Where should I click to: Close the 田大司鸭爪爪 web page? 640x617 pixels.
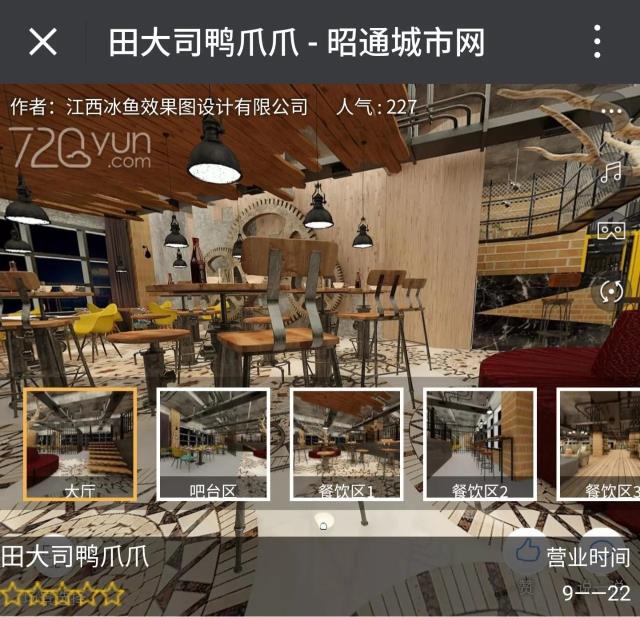(x=43, y=42)
